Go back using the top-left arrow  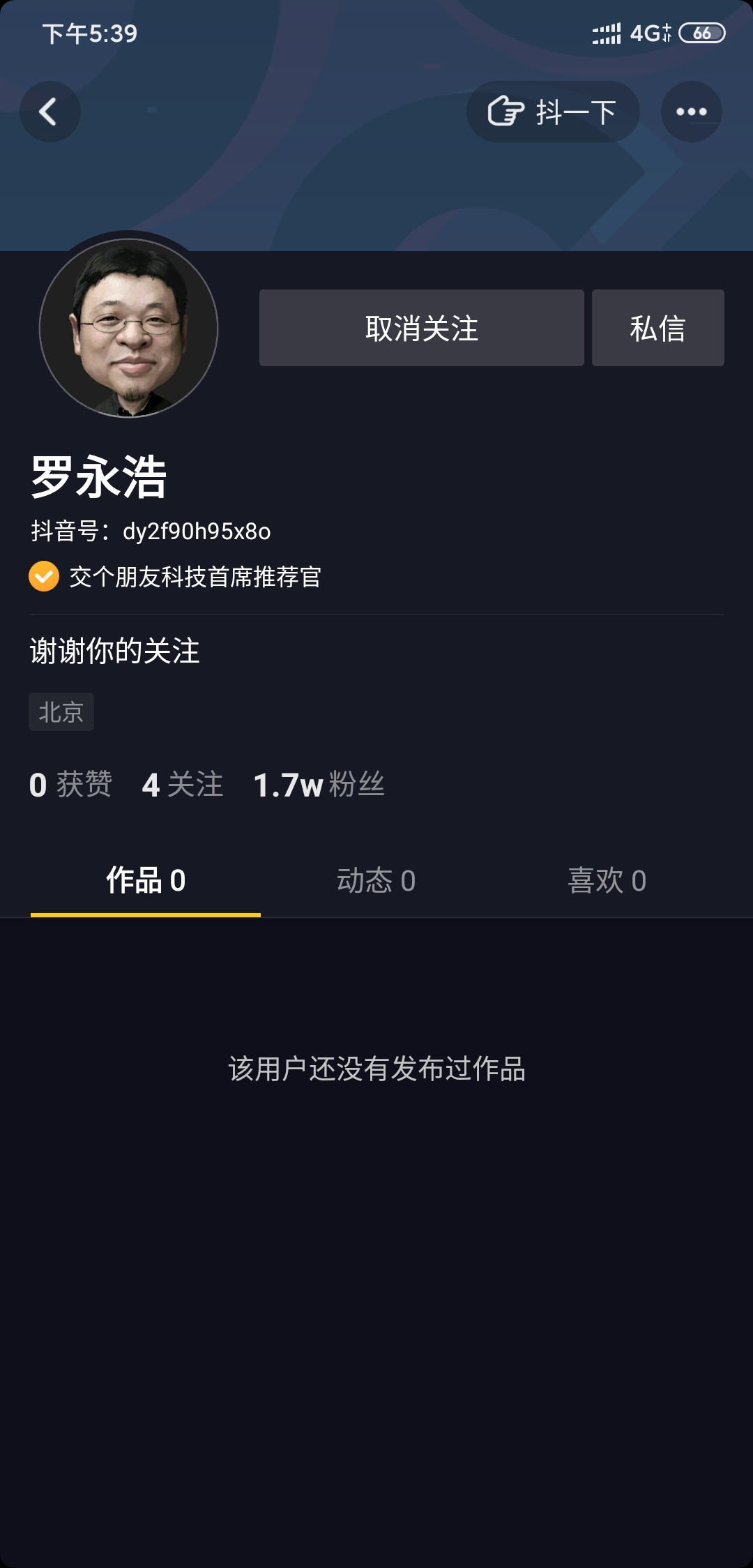click(50, 112)
